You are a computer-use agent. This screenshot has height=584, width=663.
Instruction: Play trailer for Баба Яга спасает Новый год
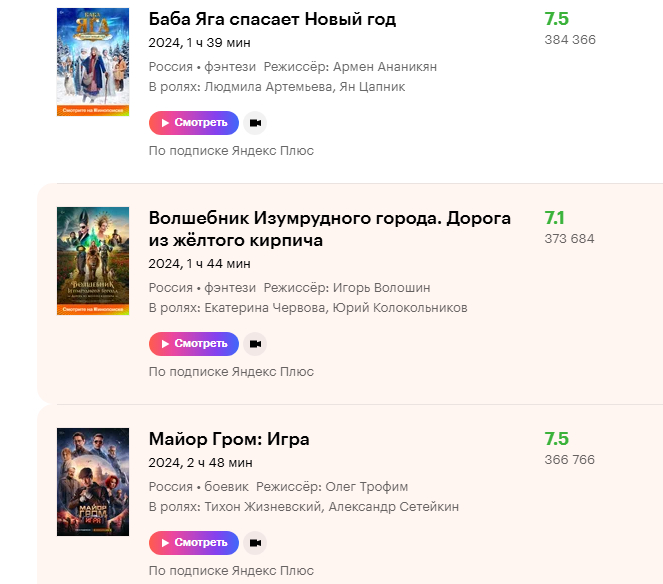255,123
